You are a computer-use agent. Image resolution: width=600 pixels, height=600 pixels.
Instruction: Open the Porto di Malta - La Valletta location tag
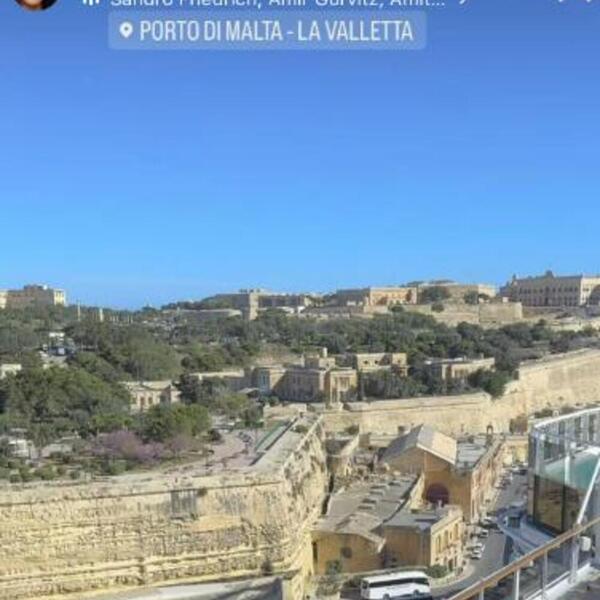[x=266, y=31]
